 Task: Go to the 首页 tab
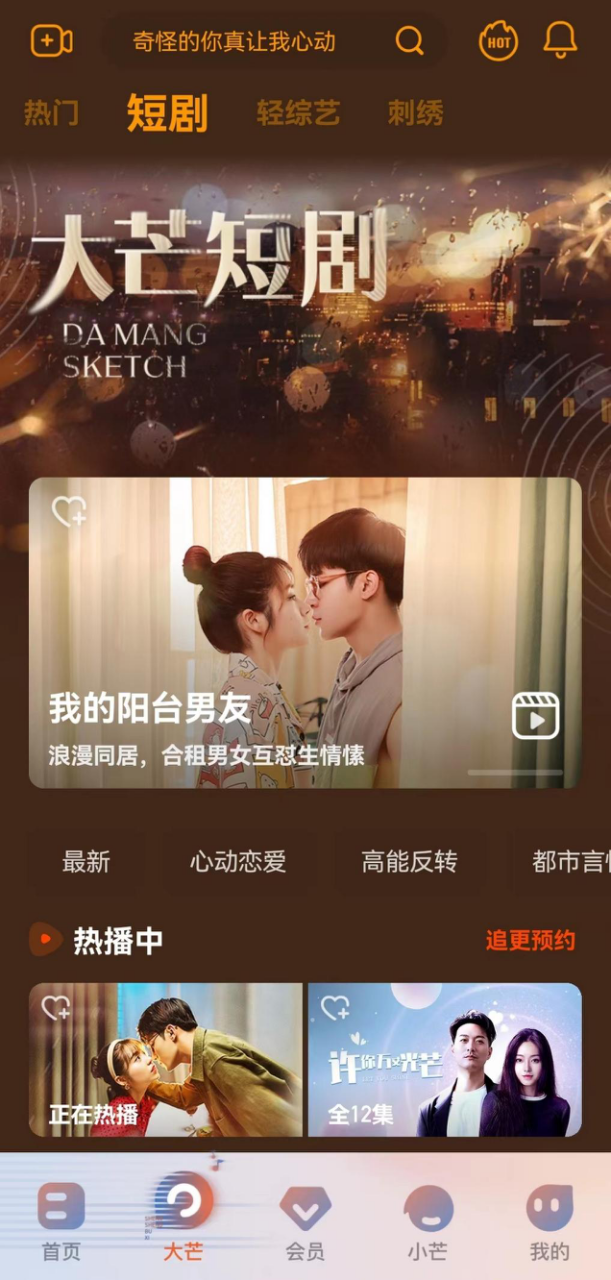click(61, 1220)
